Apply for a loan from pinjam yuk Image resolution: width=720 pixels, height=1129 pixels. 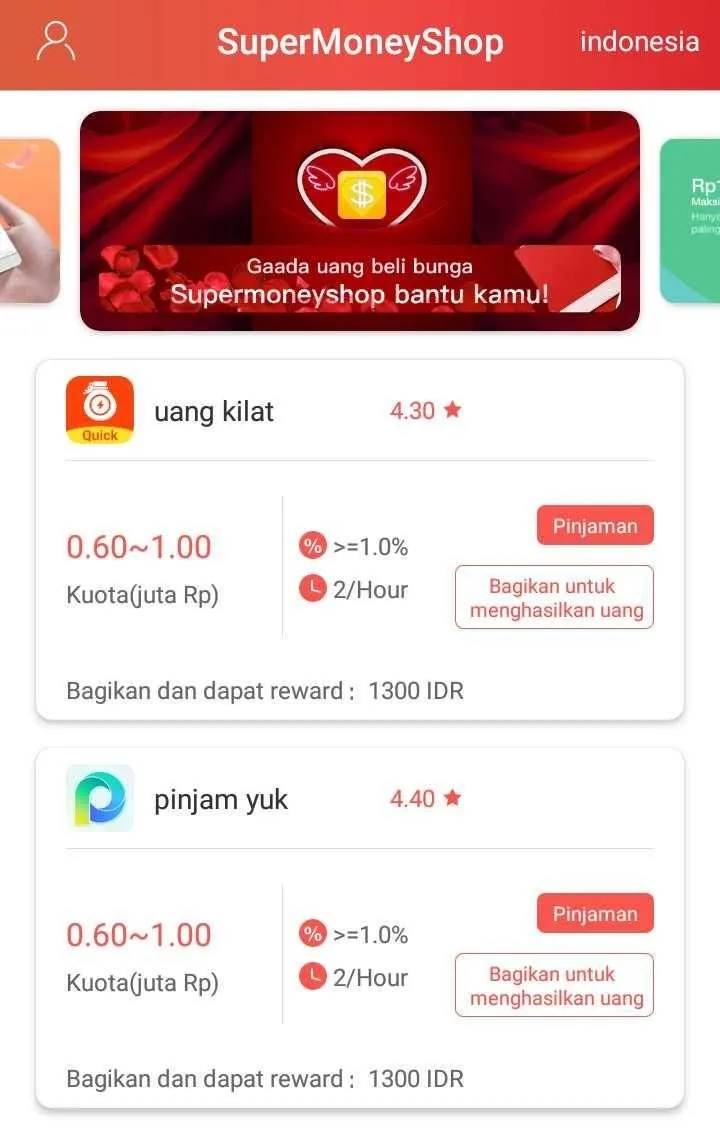pyautogui.click(x=595, y=914)
